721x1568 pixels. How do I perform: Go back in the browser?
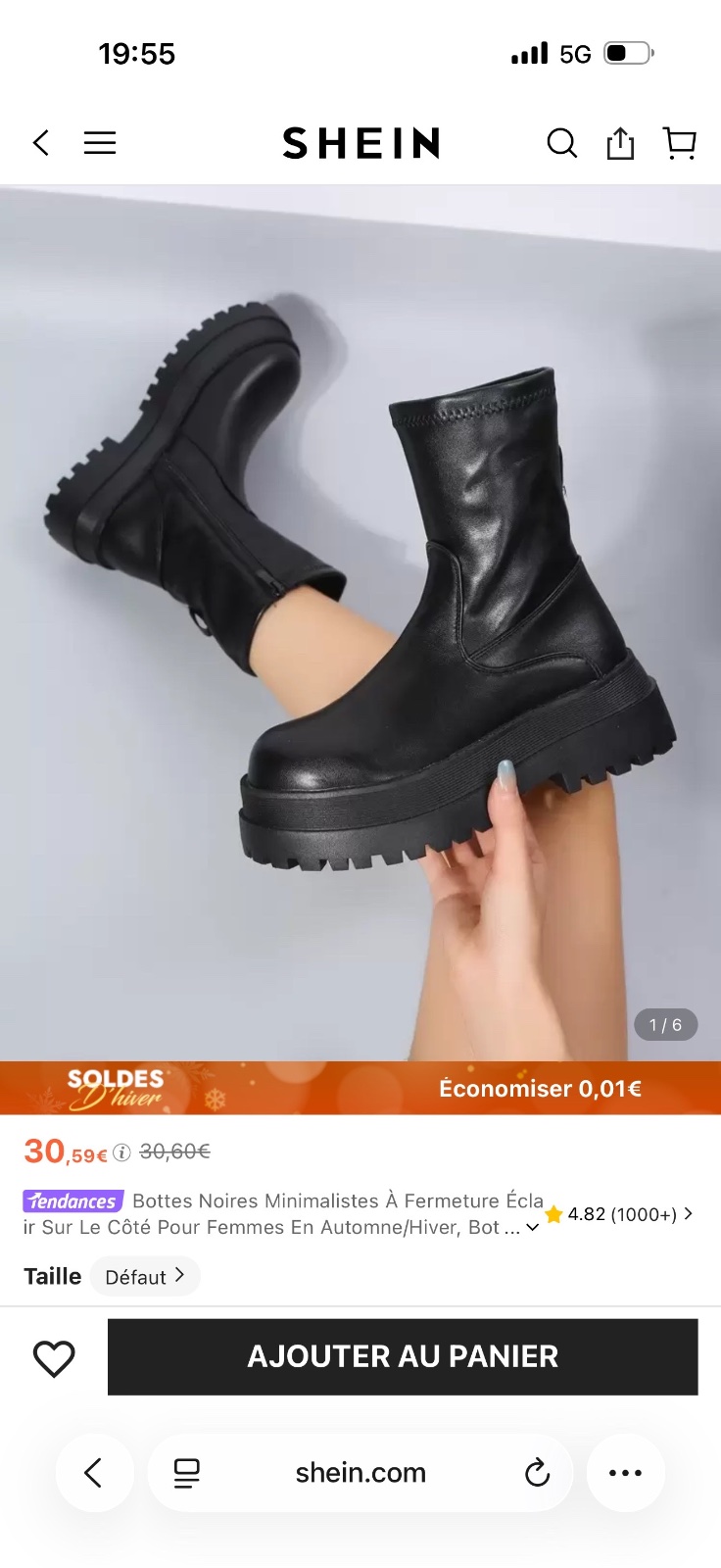click(94, 1472)
